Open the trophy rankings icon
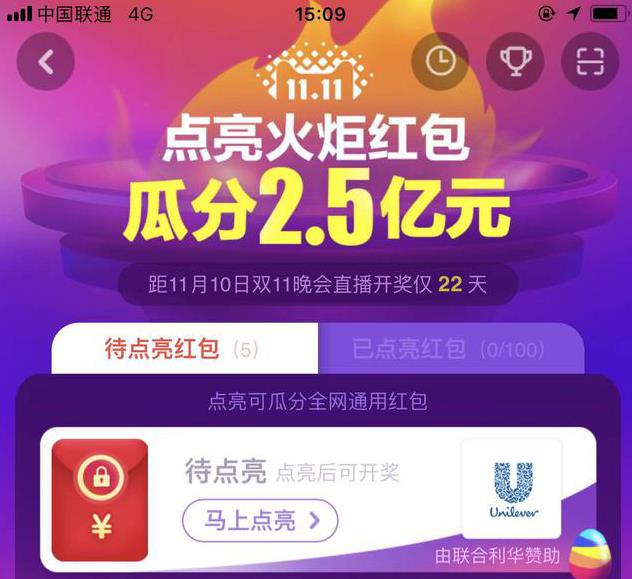The width and height of the screenshot is (632, 579). 514,62
